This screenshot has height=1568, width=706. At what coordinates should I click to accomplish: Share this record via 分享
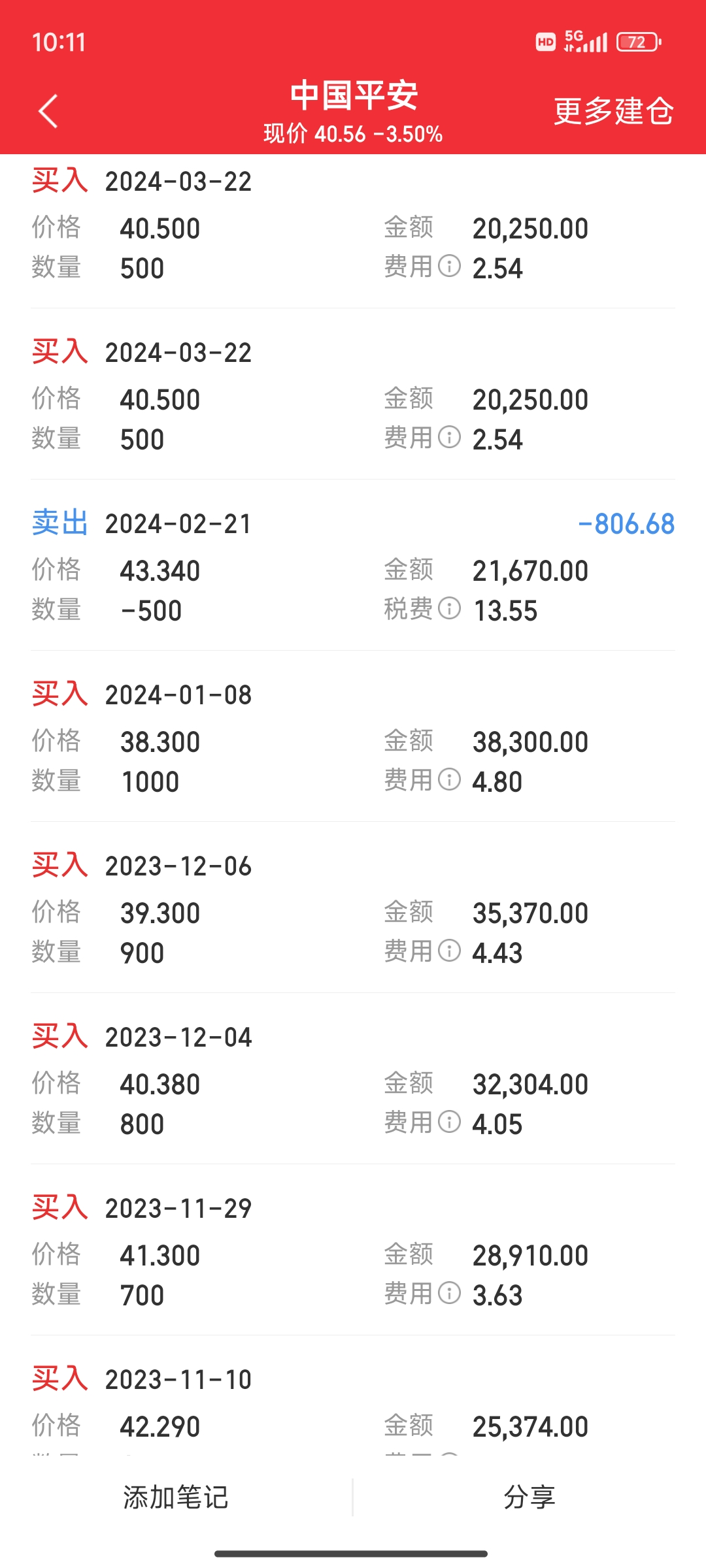(x=529, y=1497)
